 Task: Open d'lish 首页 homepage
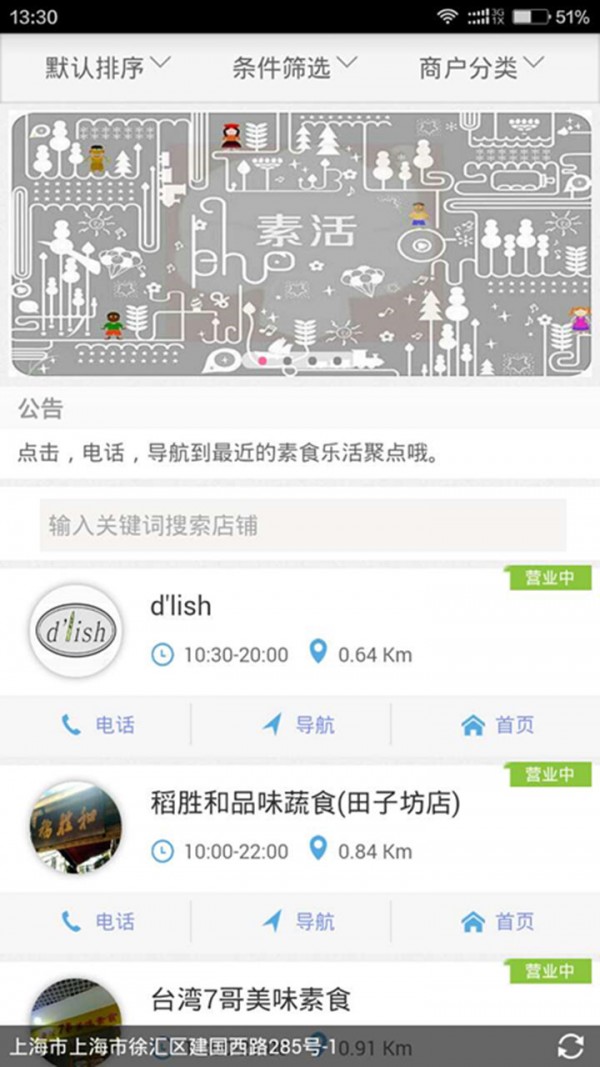pos(497,725)
